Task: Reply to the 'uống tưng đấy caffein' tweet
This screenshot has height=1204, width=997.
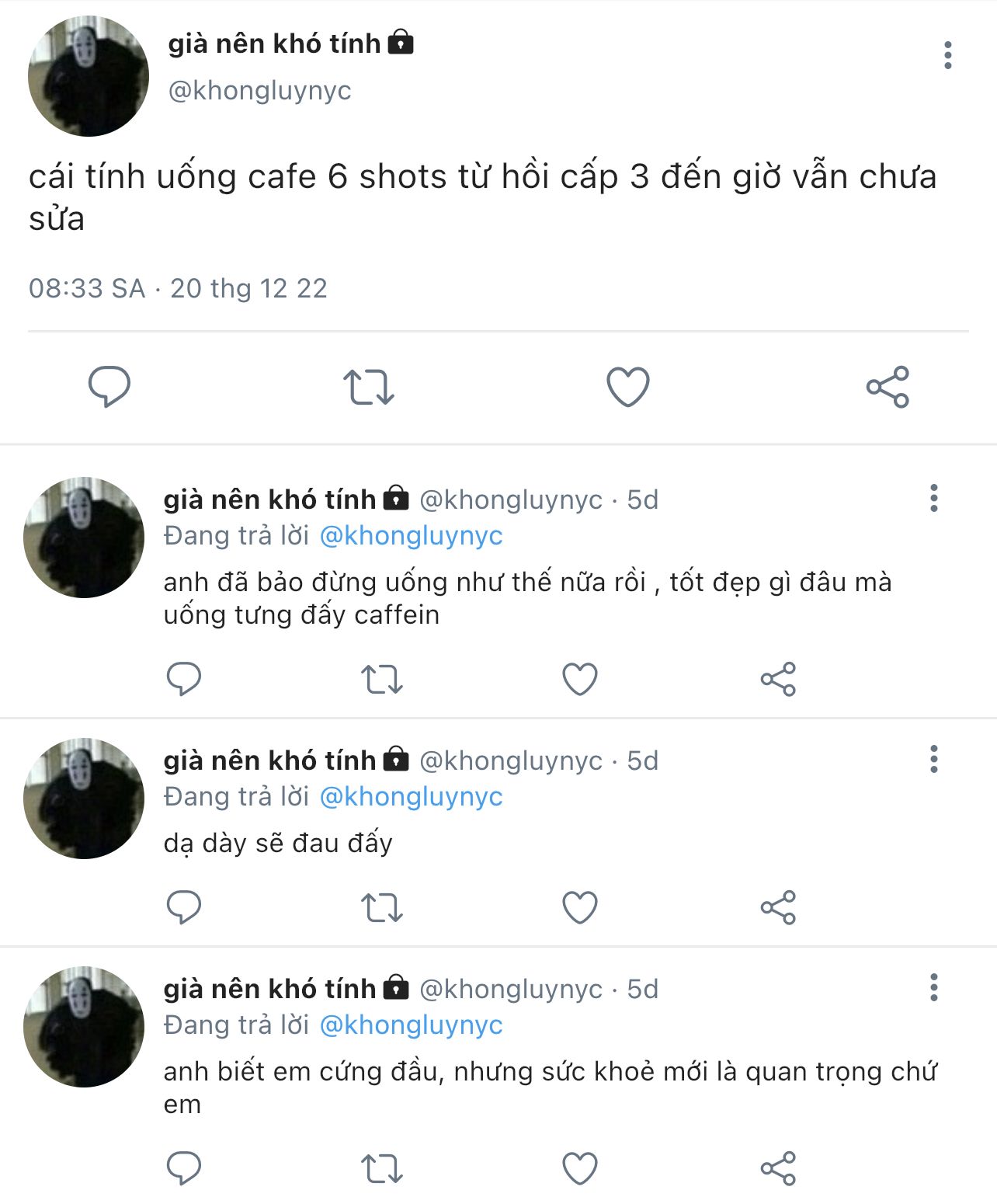Action: 184,679
